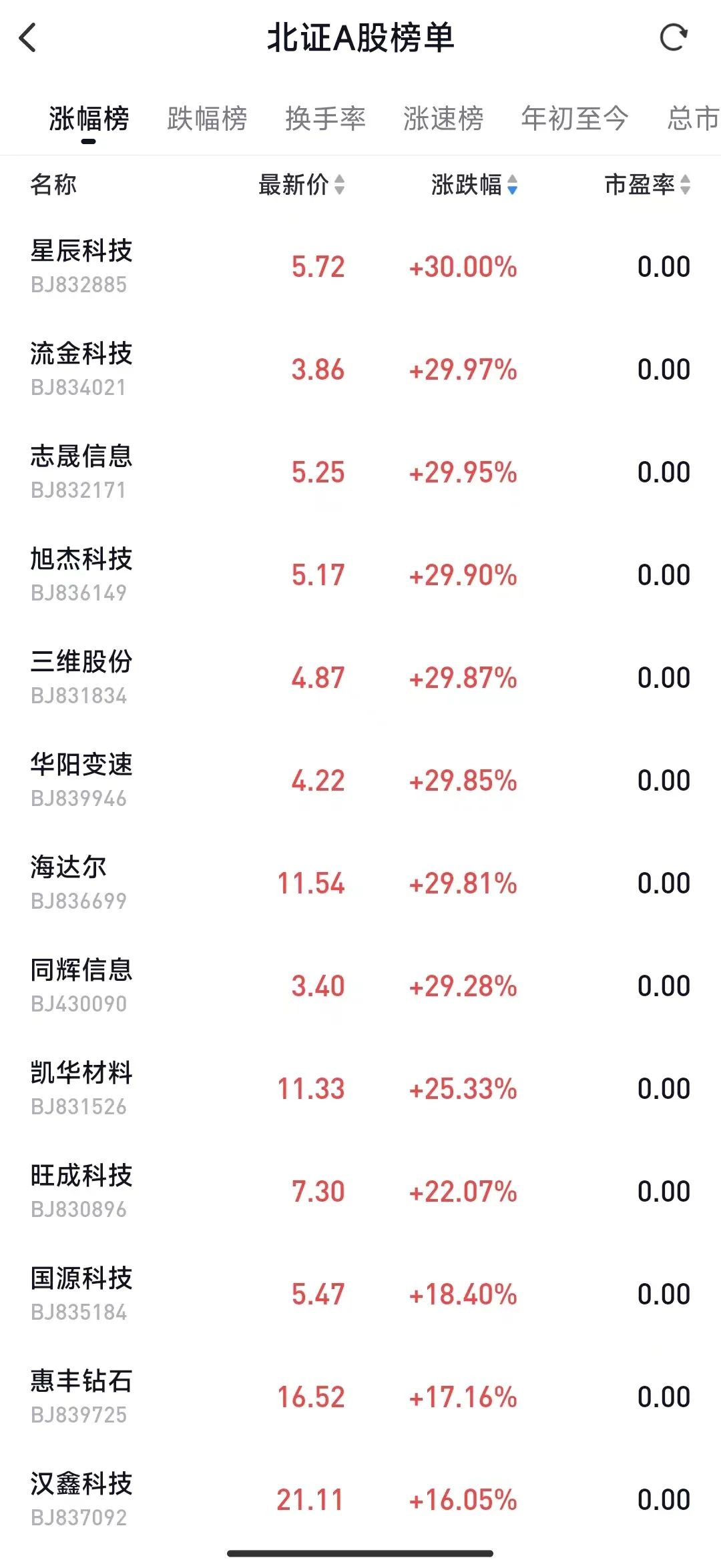Toggle sorting by 涨跌幅
This screenshot has height=1568, width=721.
click(475, 184)
